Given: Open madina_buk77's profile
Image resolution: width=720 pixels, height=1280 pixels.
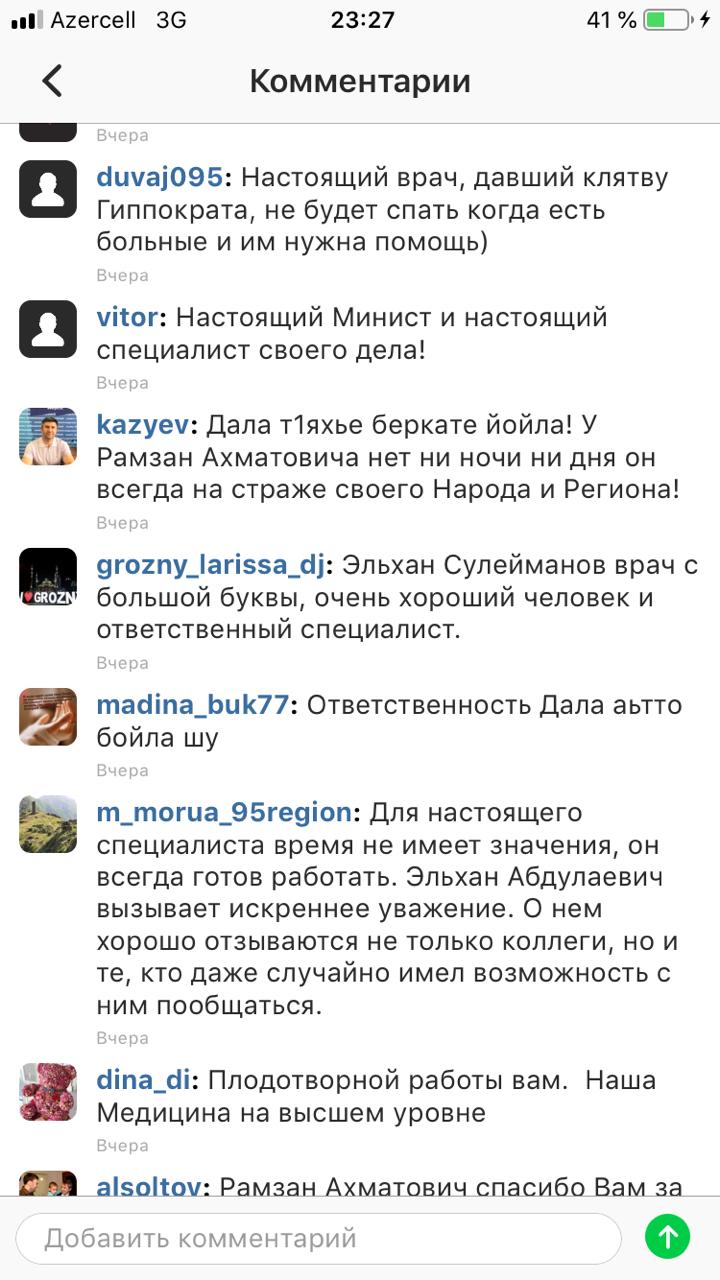Looking at the screenshot, I should pyautogui.click(x=192, y=705).
